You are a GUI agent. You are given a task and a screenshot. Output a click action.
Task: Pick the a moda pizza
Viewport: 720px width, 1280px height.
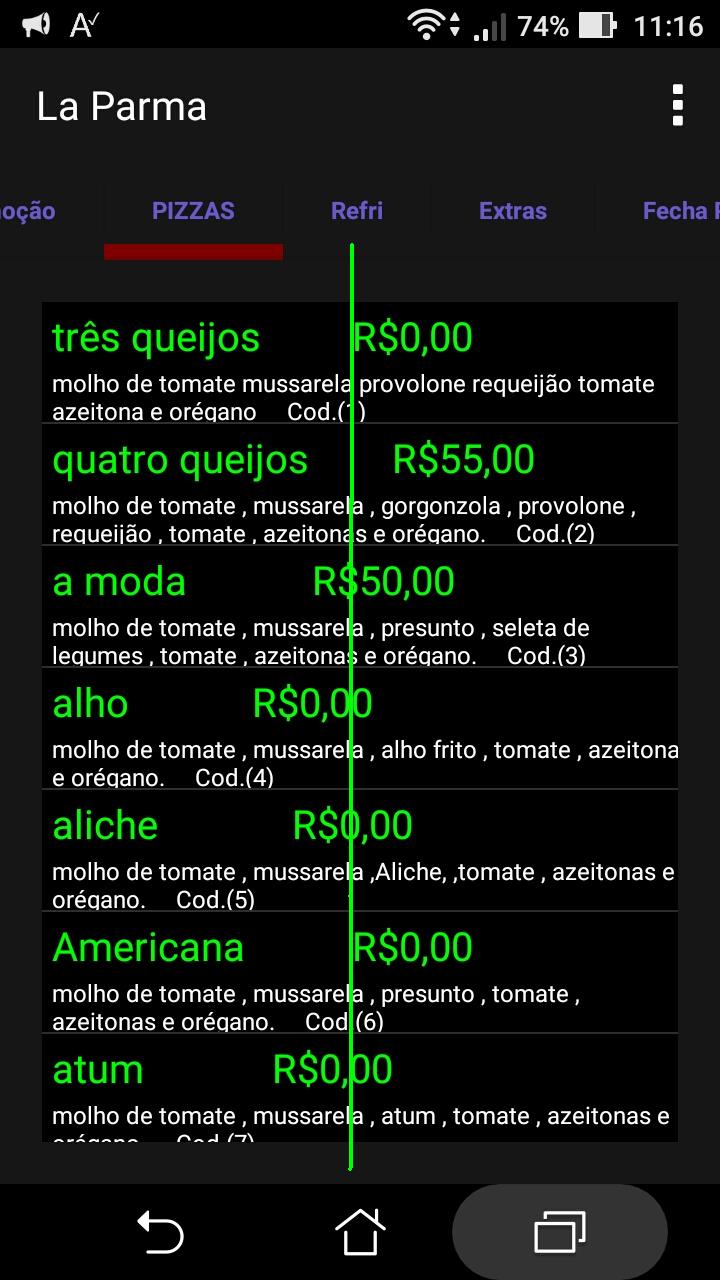click(x=360, y=606)
